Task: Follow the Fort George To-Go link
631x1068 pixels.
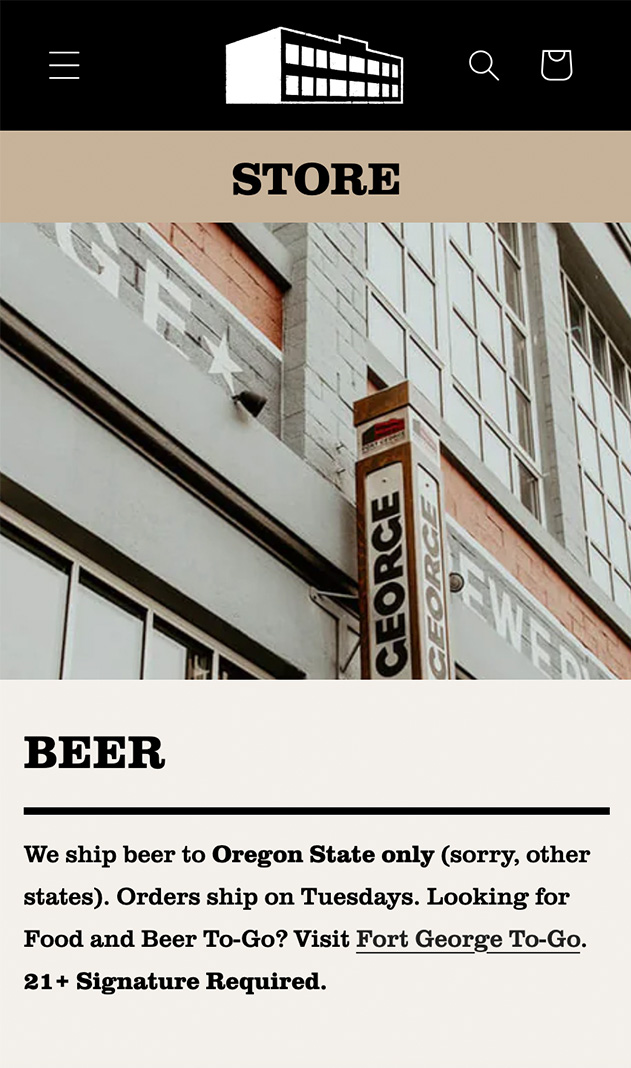Action: tap(468, 940)
